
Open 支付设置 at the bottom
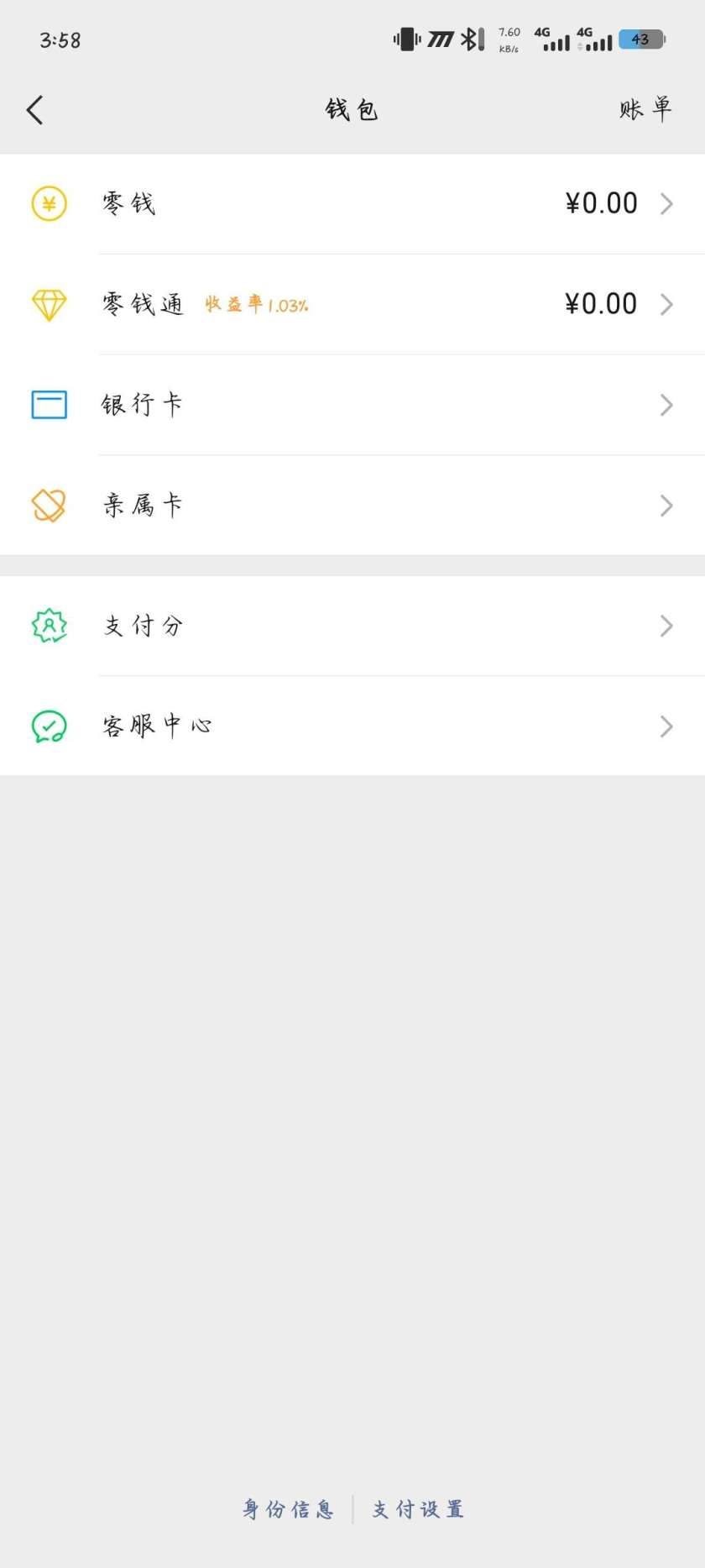coord(418,1508)
